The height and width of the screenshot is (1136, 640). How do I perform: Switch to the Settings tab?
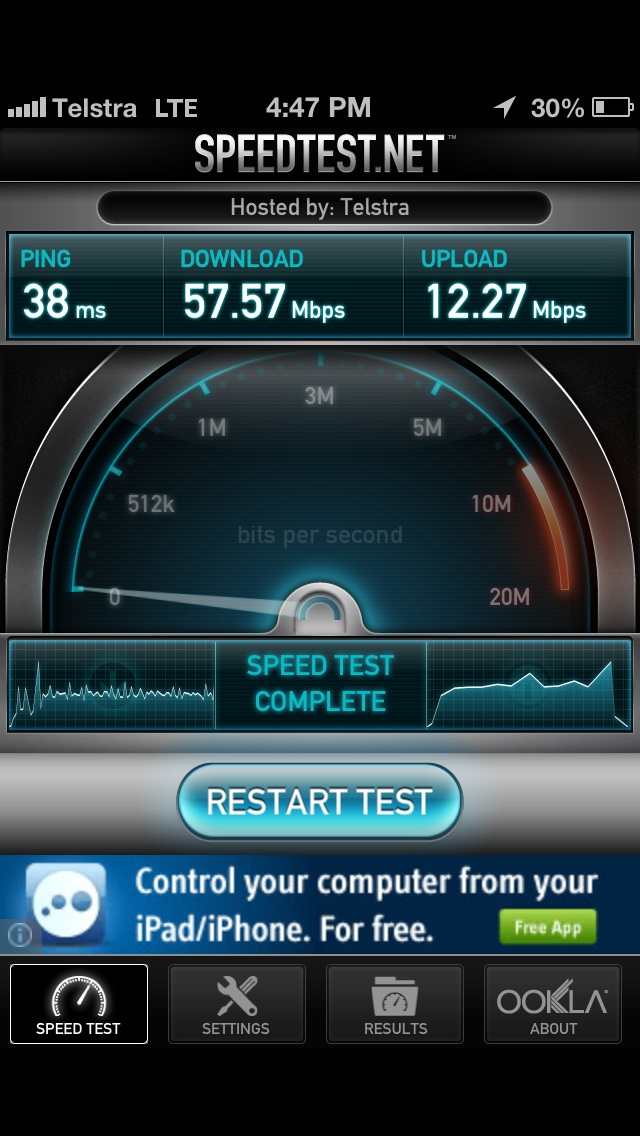(x=236, y=1003)
